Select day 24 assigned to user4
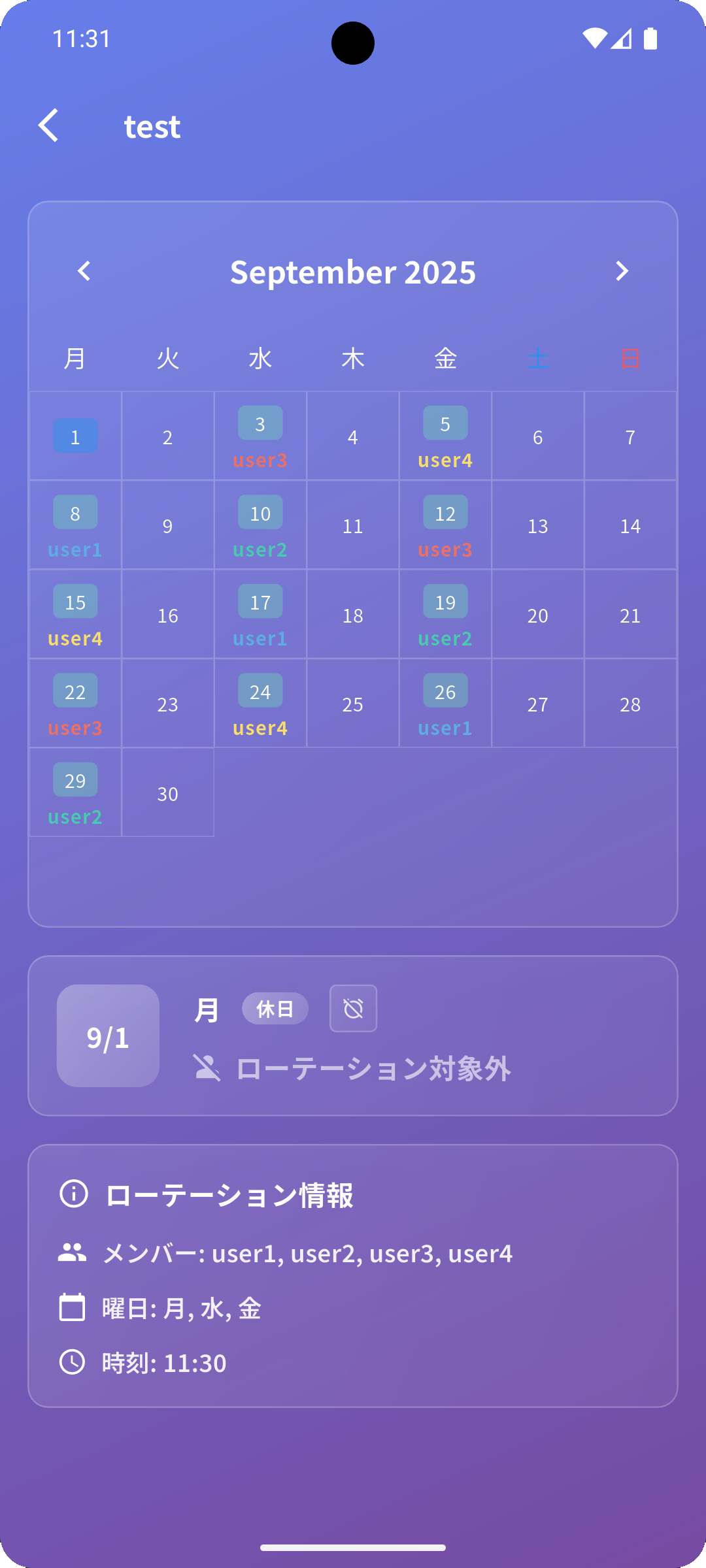 260,704
